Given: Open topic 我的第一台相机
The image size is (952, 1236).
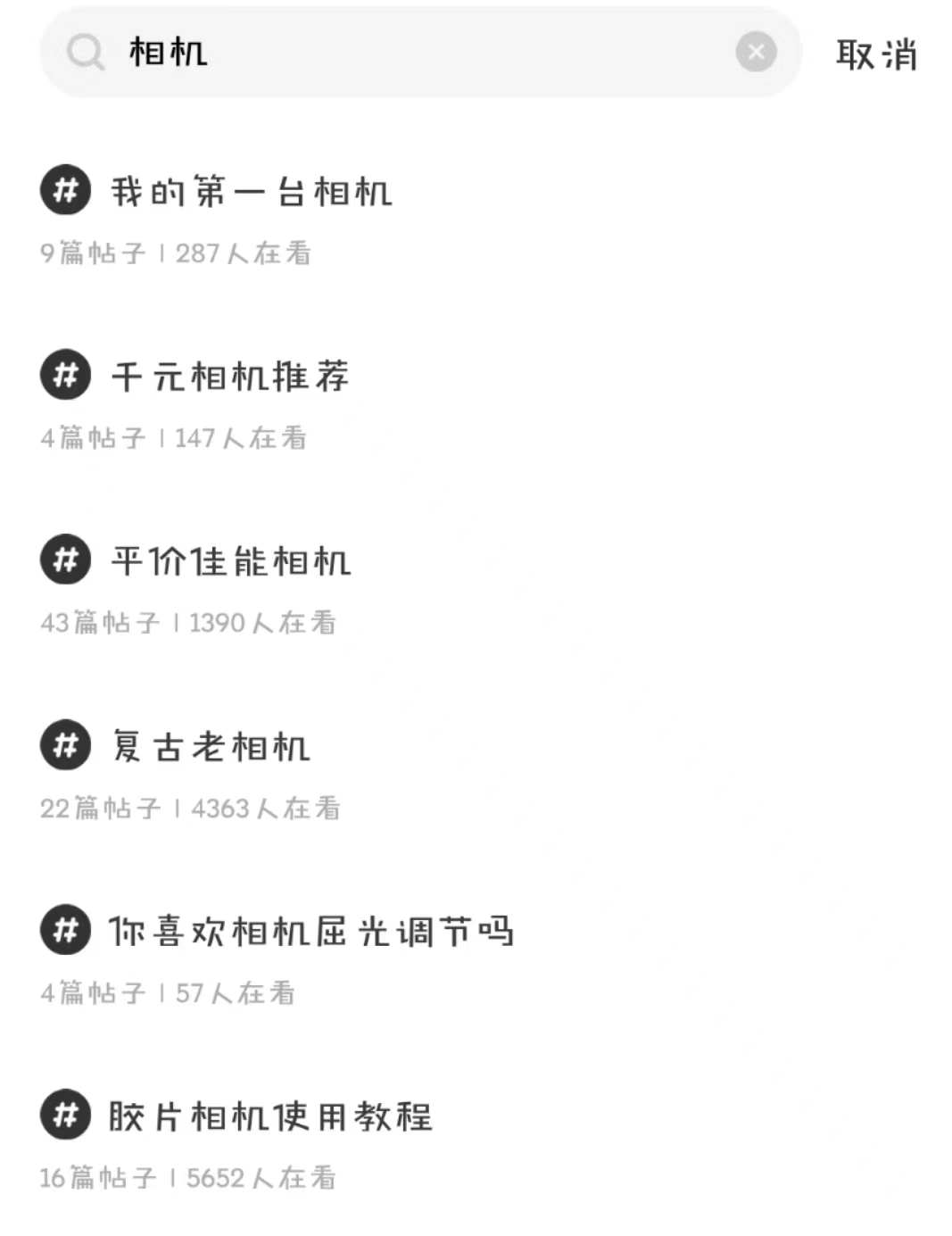Looking at the screenshot, I should tap(251, 191).
